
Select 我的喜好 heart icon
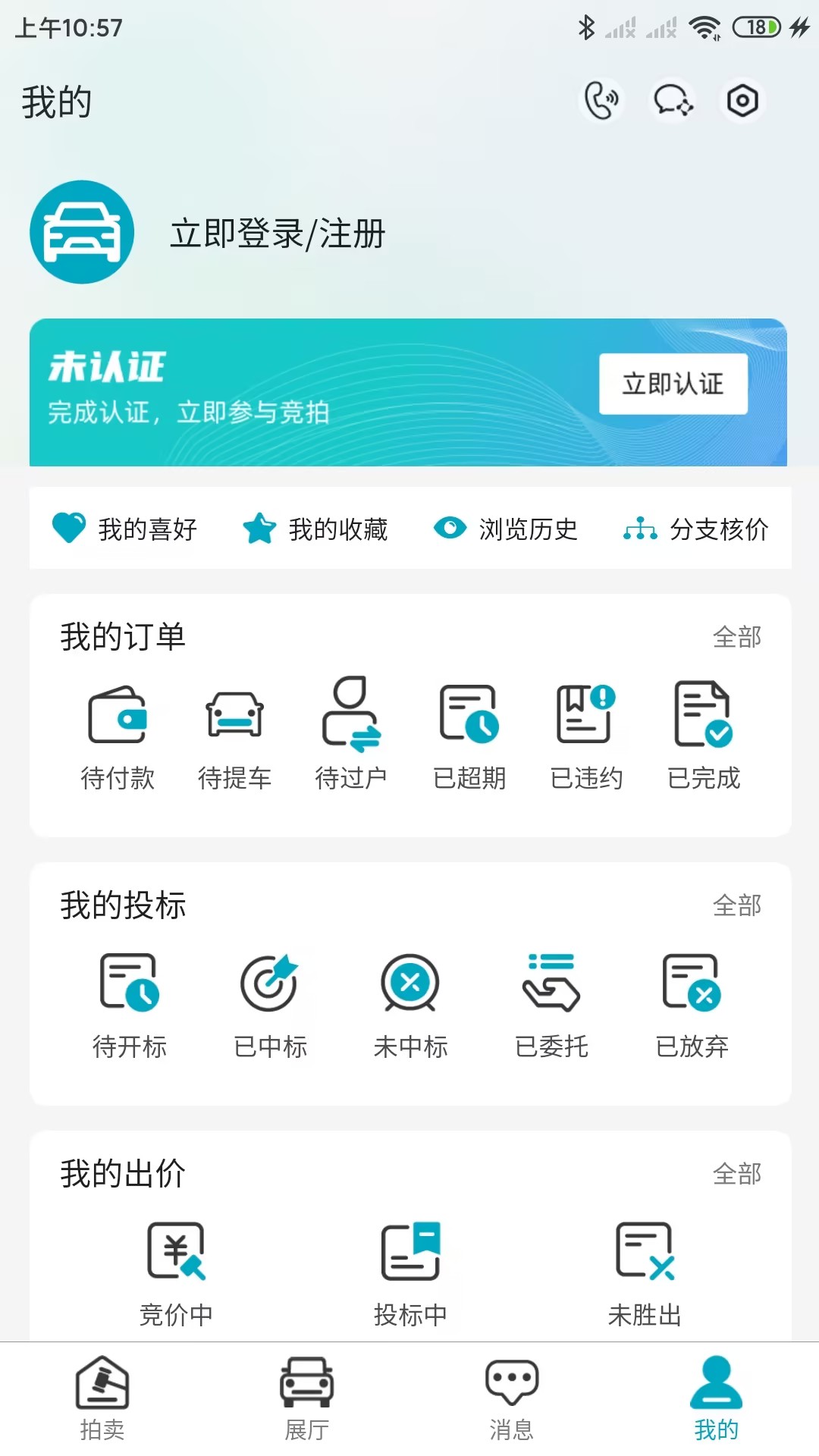[x=71, y=529]
